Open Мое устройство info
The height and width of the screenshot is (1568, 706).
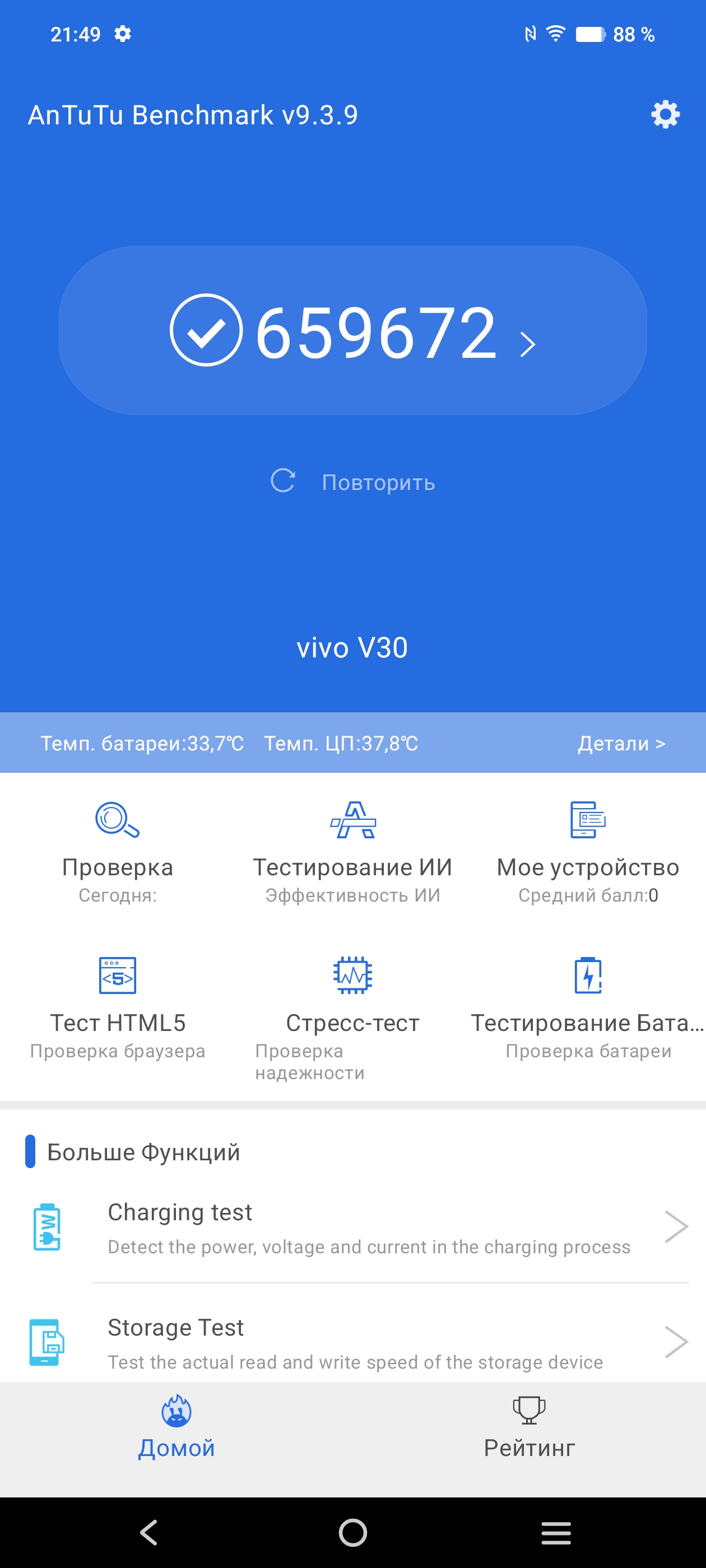coord(588,851)
